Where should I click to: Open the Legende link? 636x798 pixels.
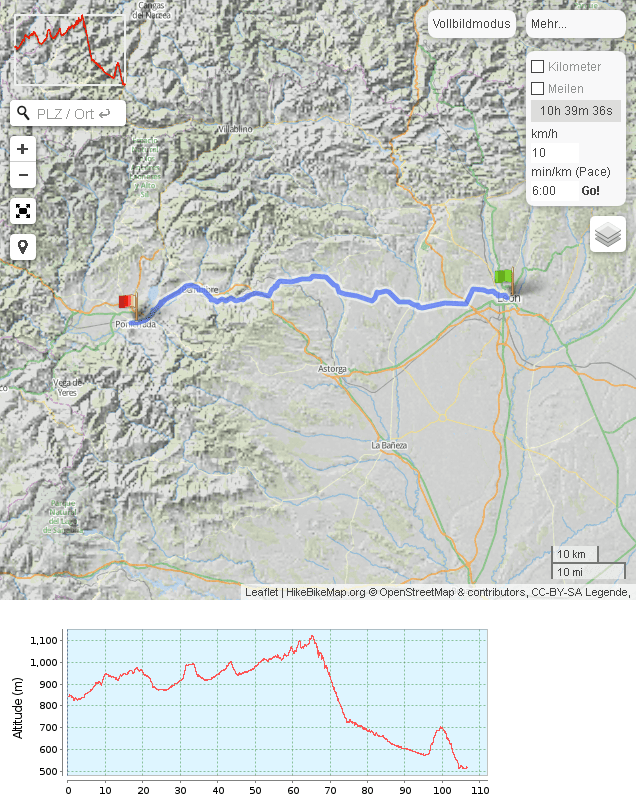[x=605, y=592]
